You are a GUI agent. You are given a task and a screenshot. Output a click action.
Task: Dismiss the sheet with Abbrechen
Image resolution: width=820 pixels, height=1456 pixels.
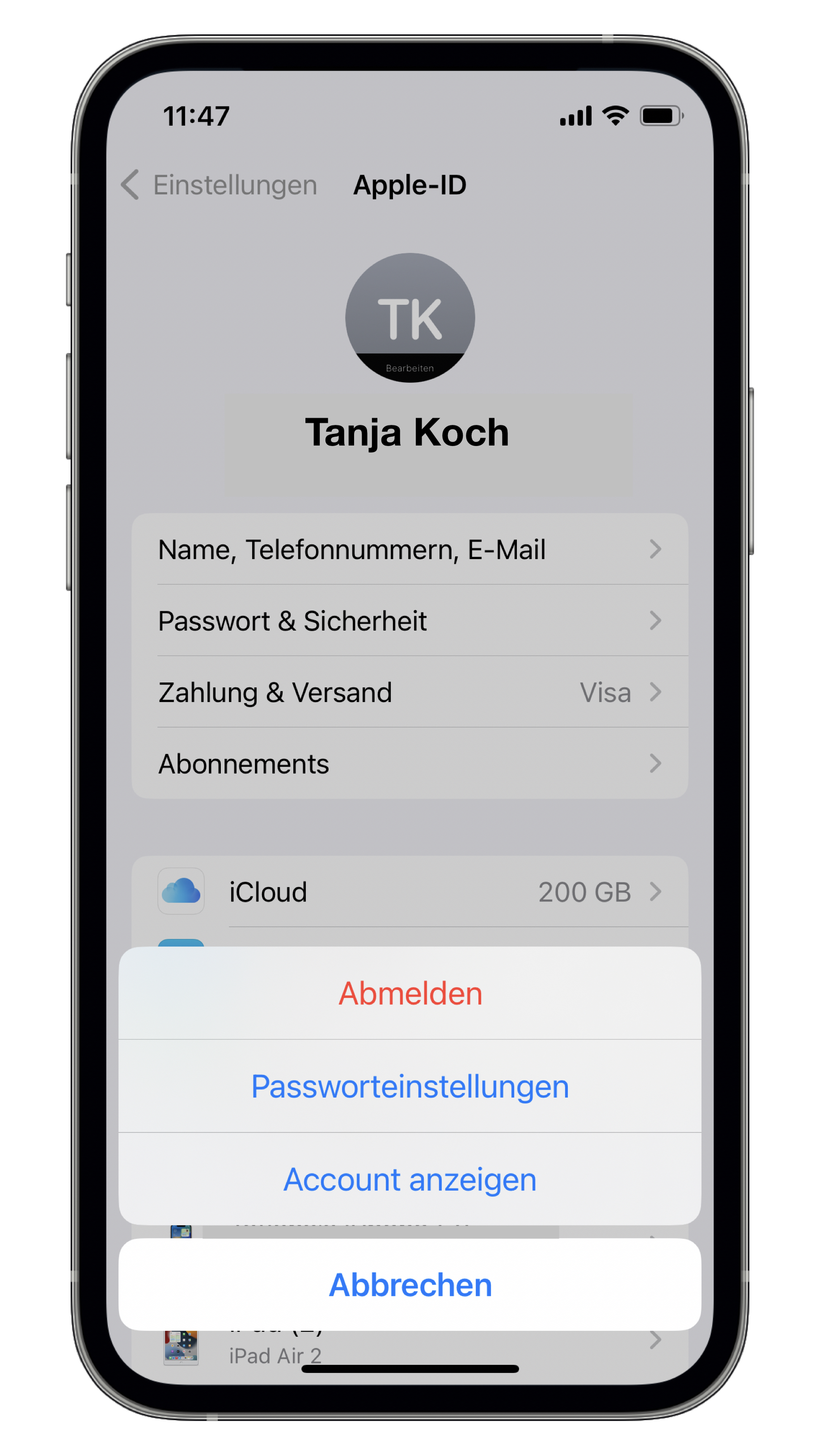410,1285
